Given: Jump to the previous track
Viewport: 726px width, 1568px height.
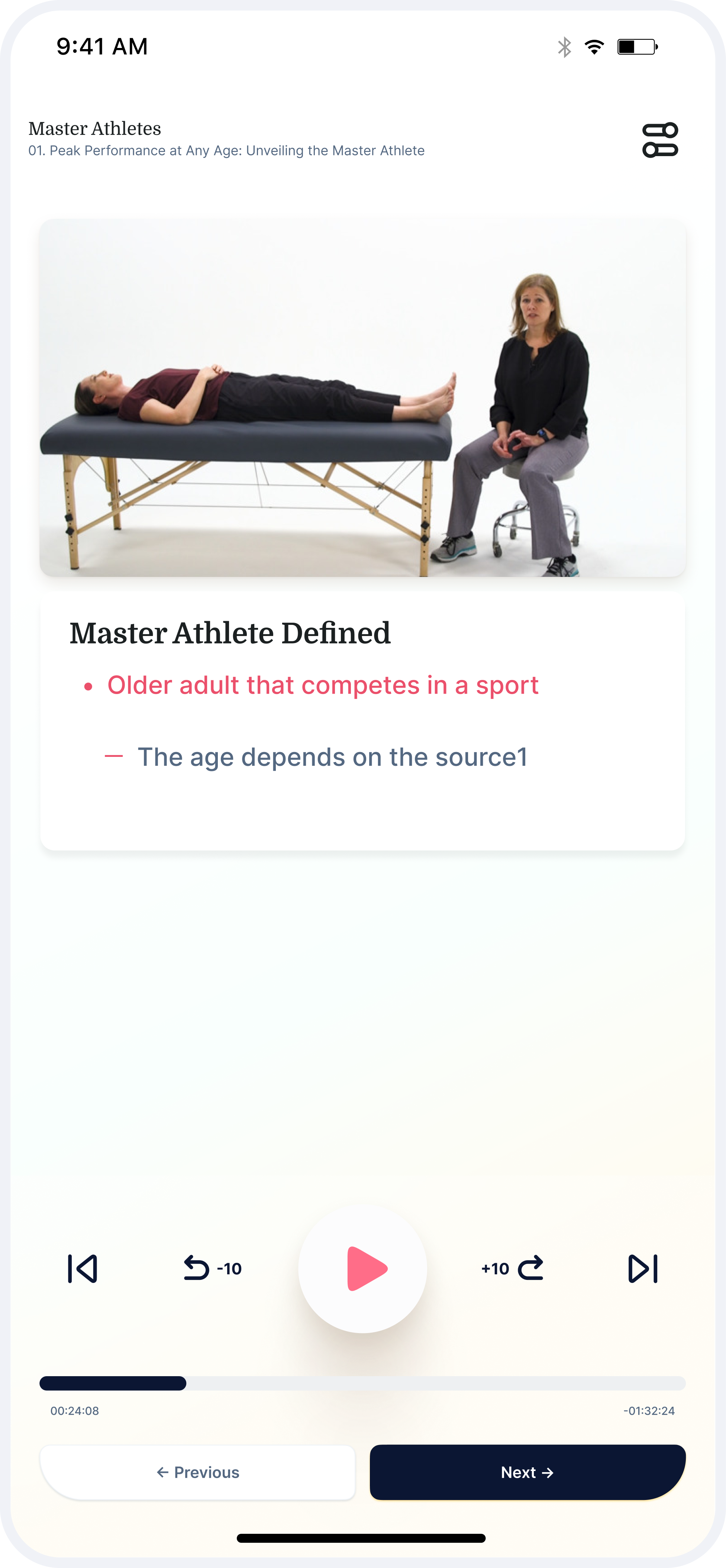Looking at the screenshot, I should point(83,1268).
